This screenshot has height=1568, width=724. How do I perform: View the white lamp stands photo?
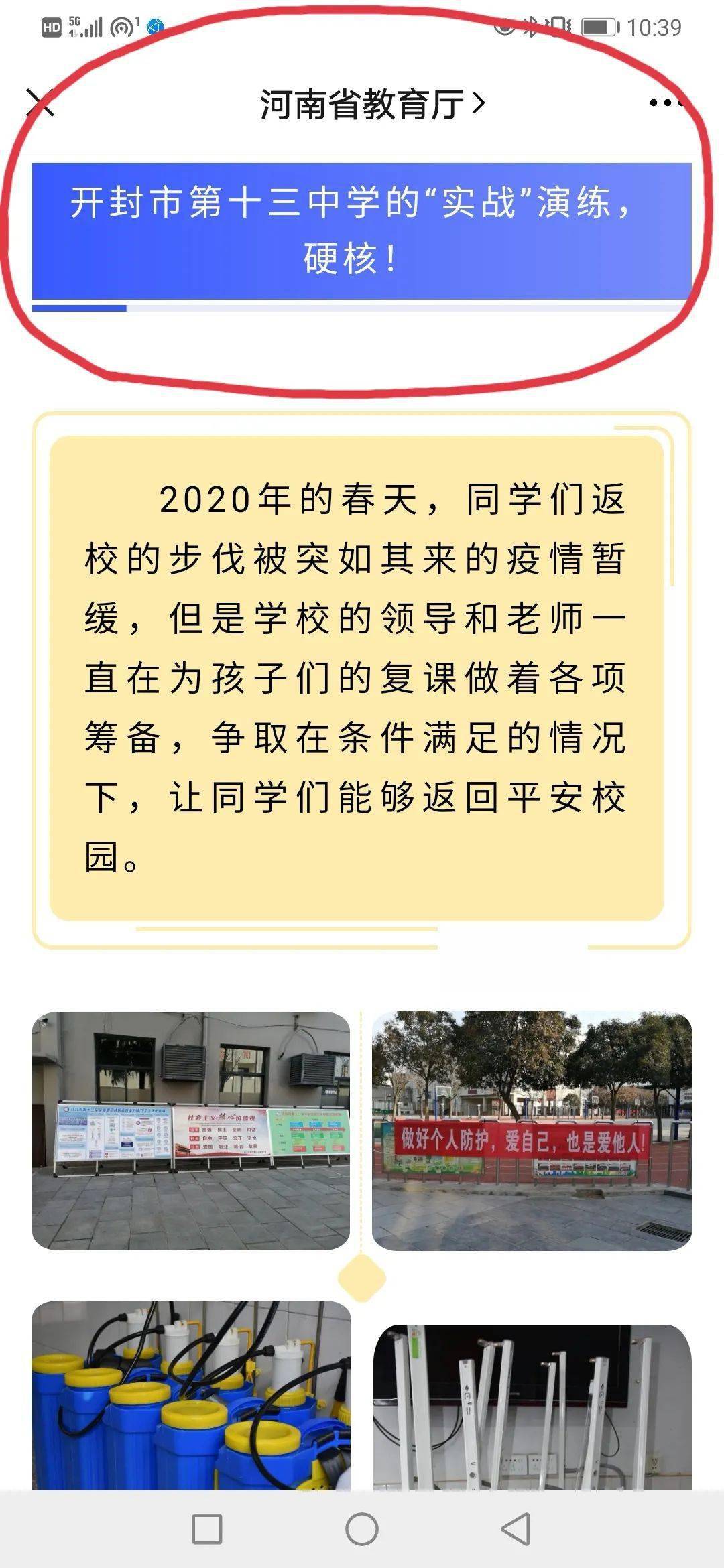tap(532, 1407)
